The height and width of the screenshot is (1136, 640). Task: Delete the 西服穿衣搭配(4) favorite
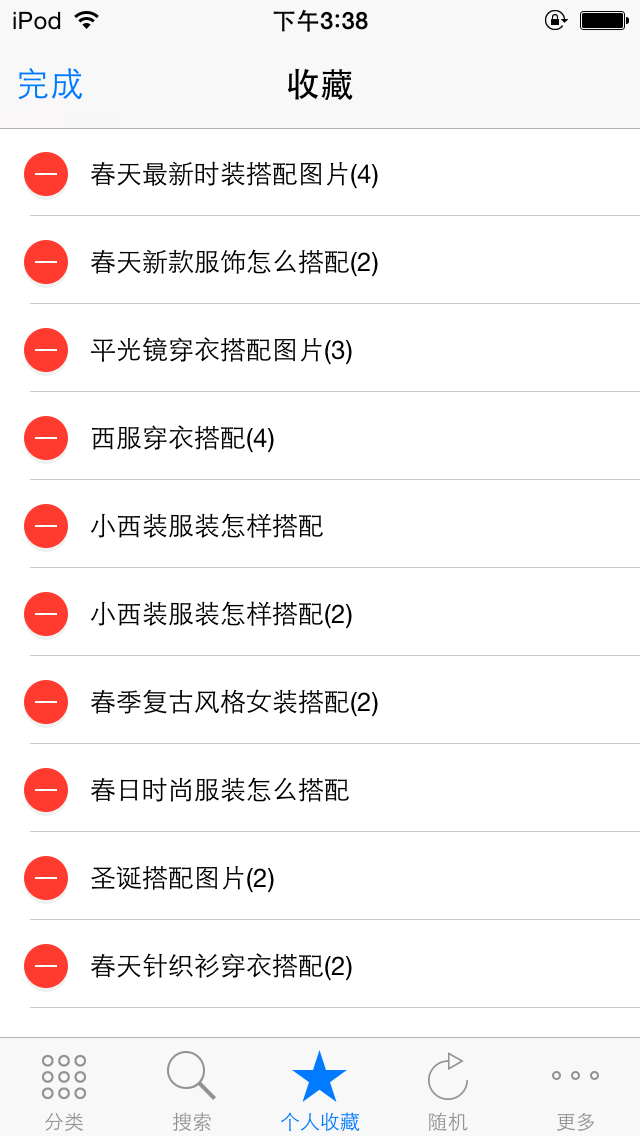pos(46,438)
